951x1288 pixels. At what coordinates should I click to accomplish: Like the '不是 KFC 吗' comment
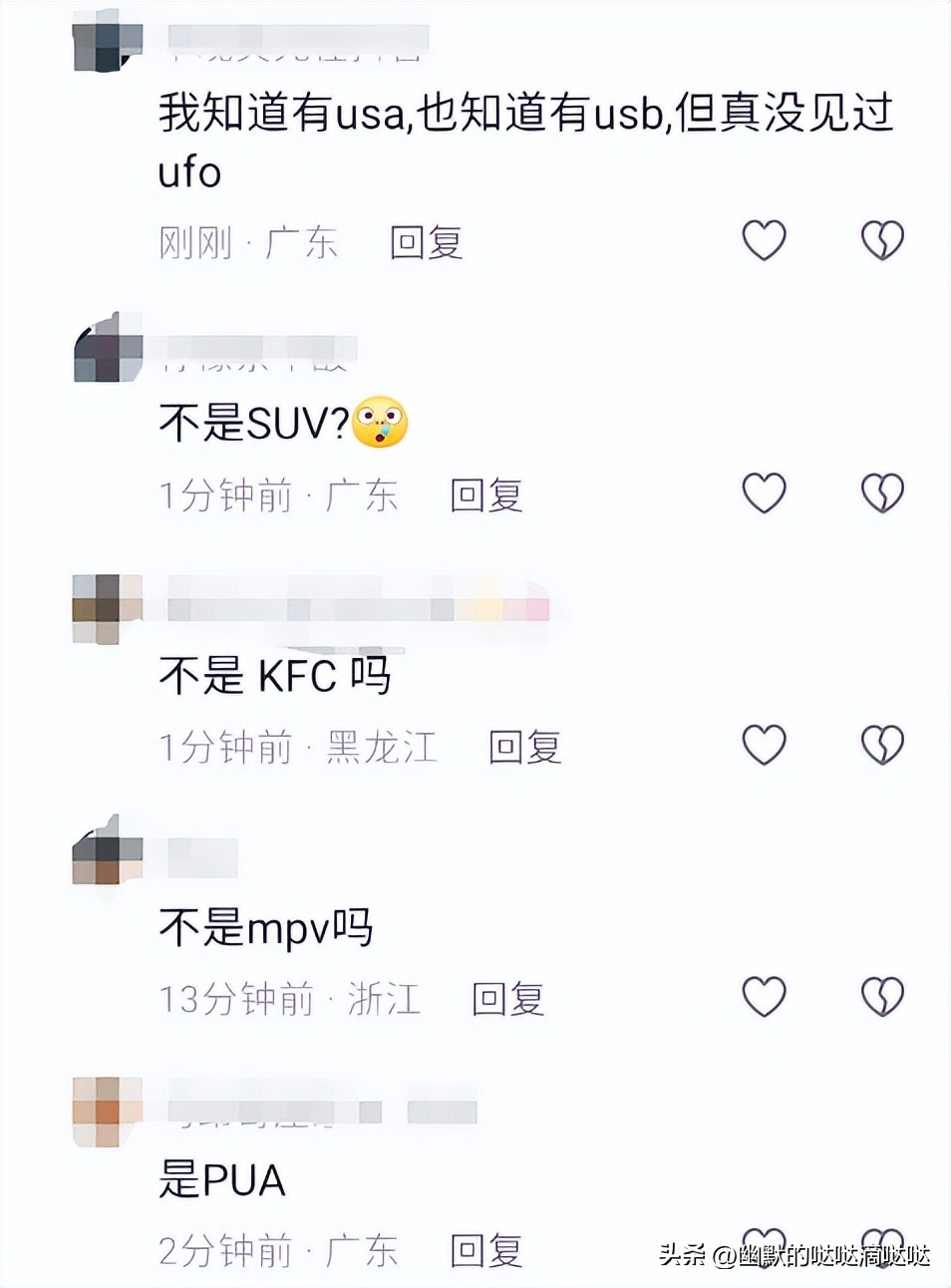765,745
